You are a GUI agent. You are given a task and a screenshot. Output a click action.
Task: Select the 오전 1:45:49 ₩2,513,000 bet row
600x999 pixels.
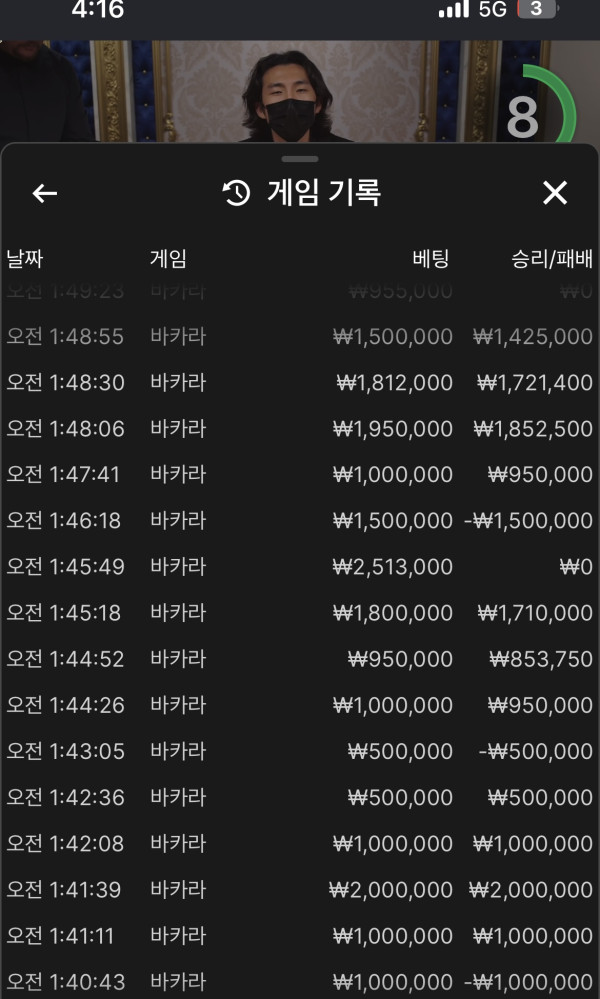click(x=300, y=567)
